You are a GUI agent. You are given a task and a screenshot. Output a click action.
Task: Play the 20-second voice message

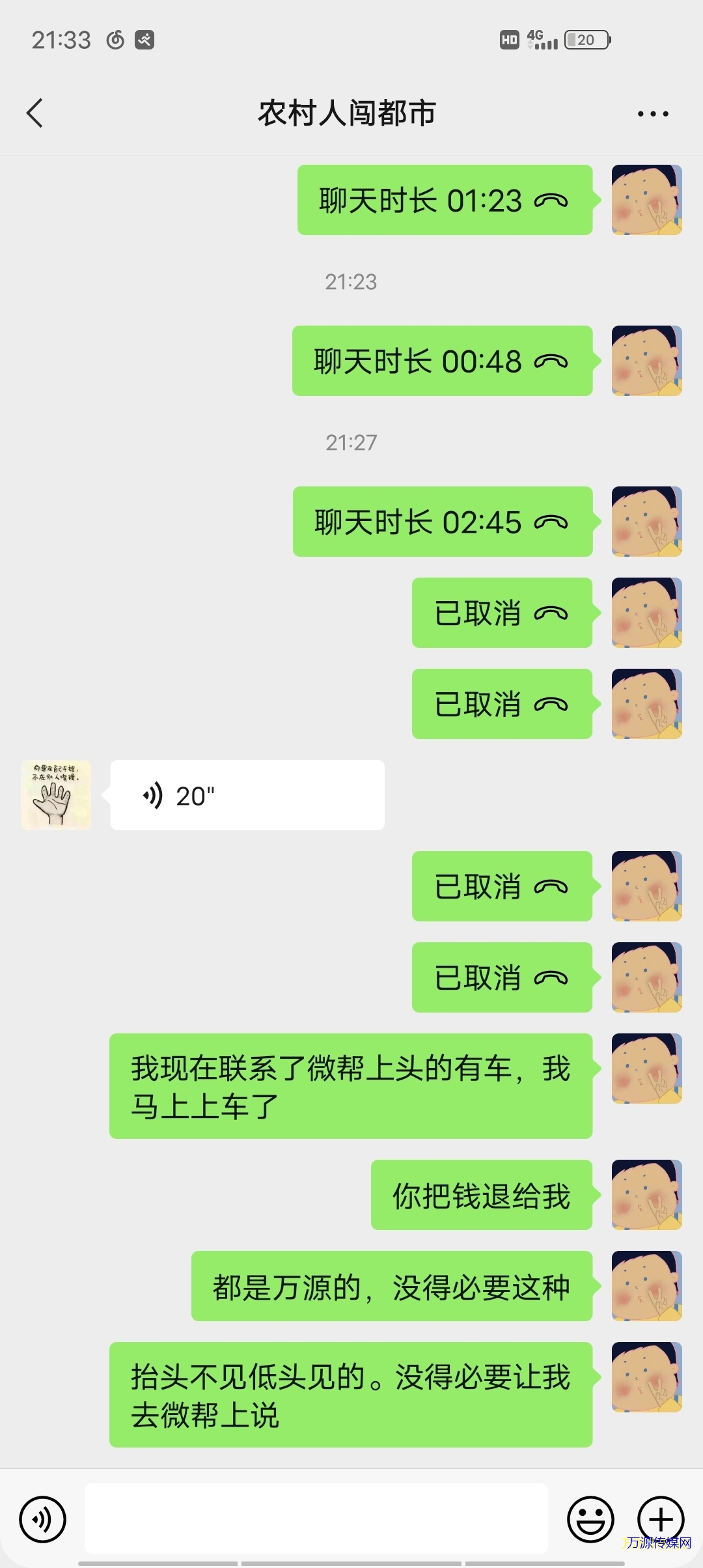[247, 795]
